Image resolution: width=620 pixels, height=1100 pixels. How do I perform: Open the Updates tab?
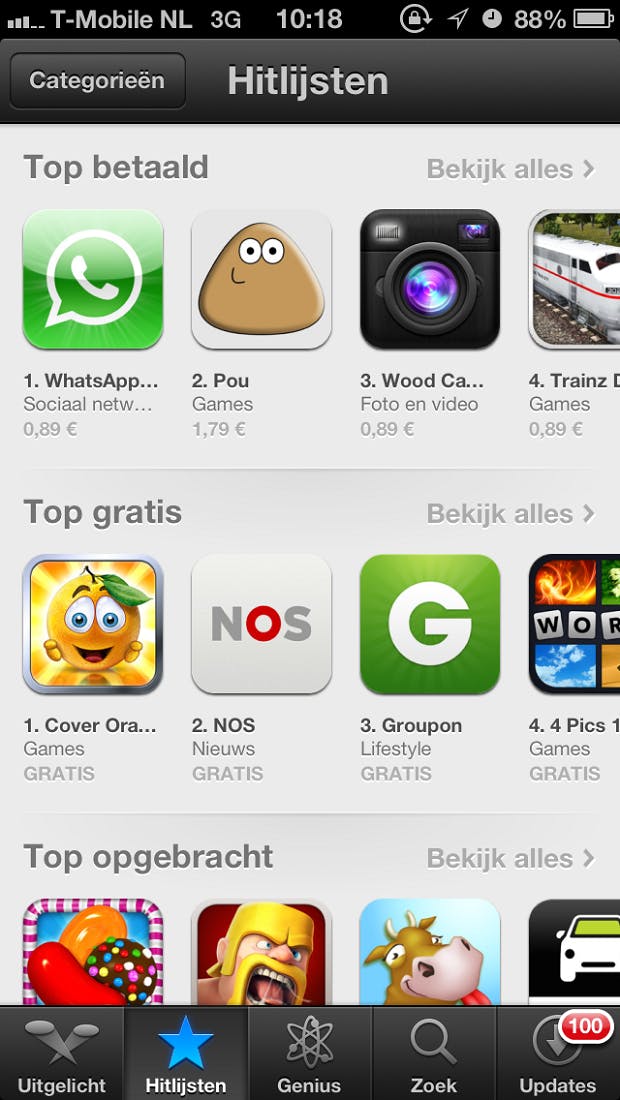point(558,1055)
